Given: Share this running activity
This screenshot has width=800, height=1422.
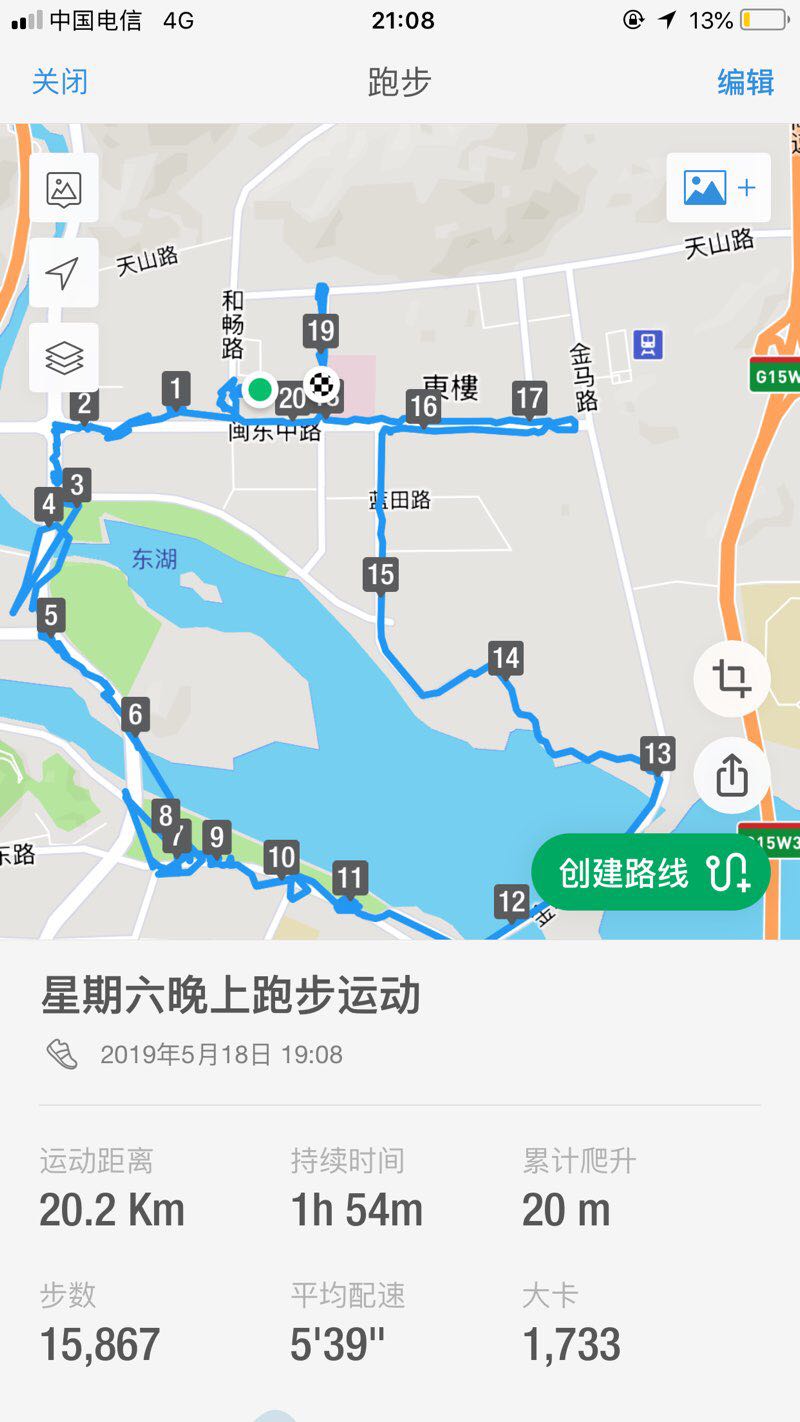Looking at the screenshot, I should [731, 774].
